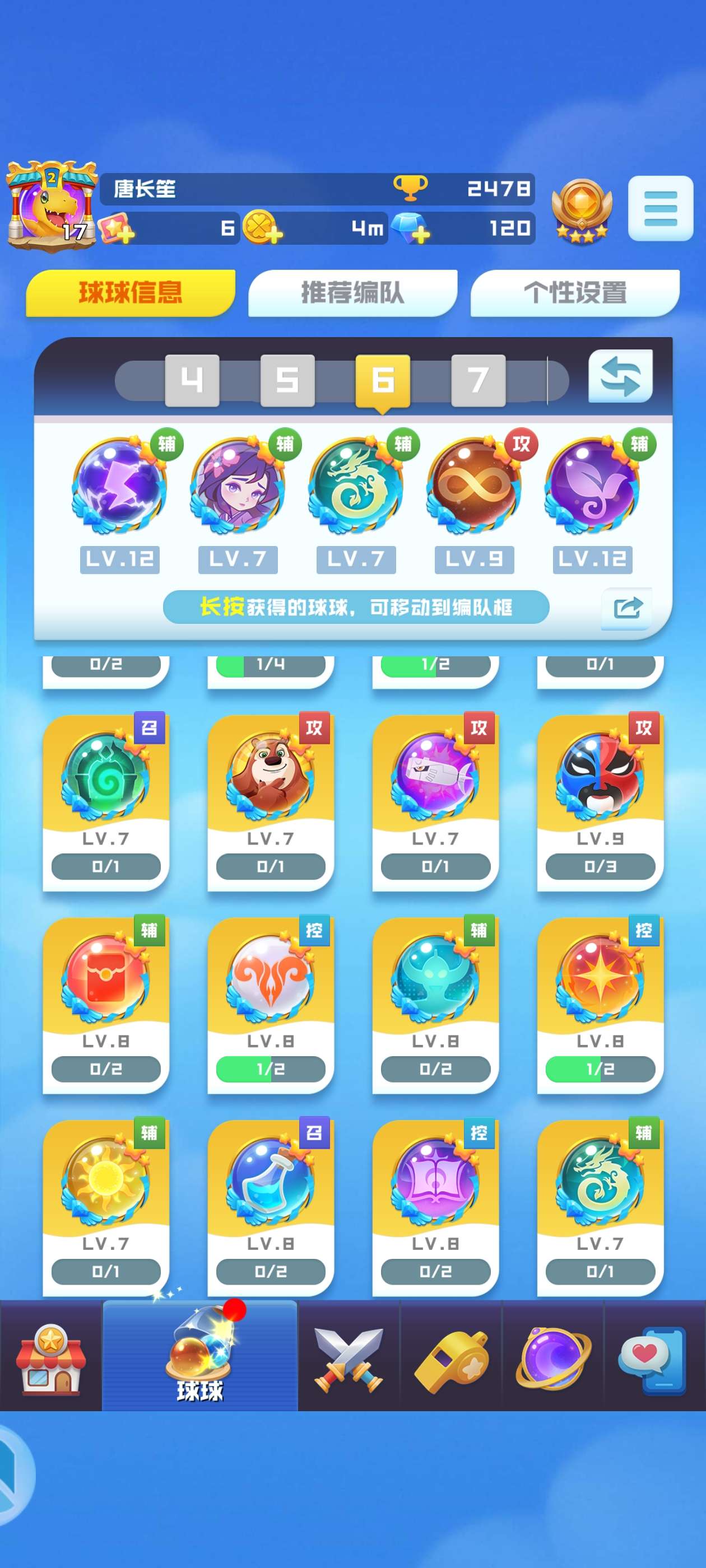Open the heart chat messages tab
The height and width of the screenshot is (1568, 706).
coord(654,1359)
